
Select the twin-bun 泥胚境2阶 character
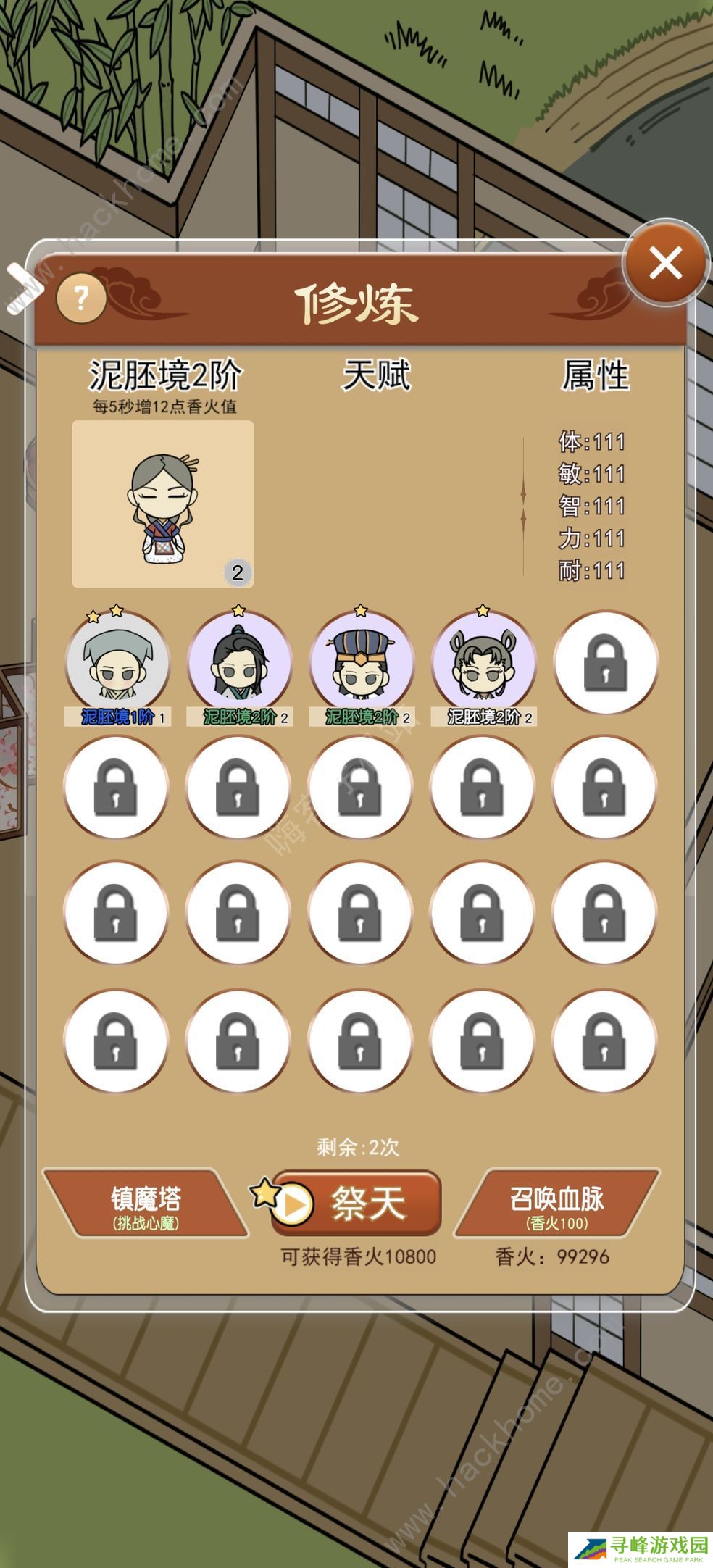click(483, 663)
